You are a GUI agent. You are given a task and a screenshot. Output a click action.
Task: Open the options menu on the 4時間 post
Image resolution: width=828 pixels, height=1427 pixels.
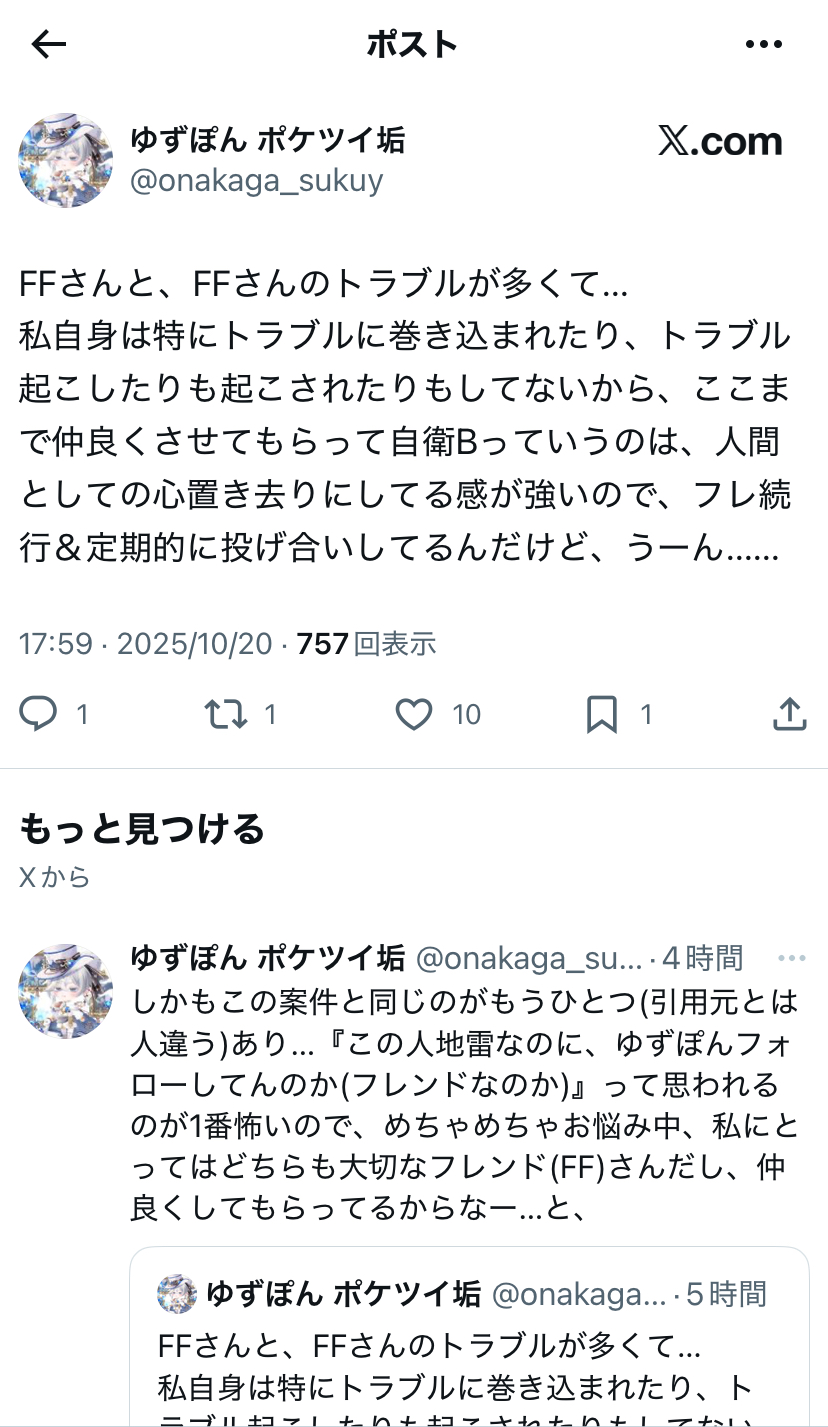coord(791,959)
